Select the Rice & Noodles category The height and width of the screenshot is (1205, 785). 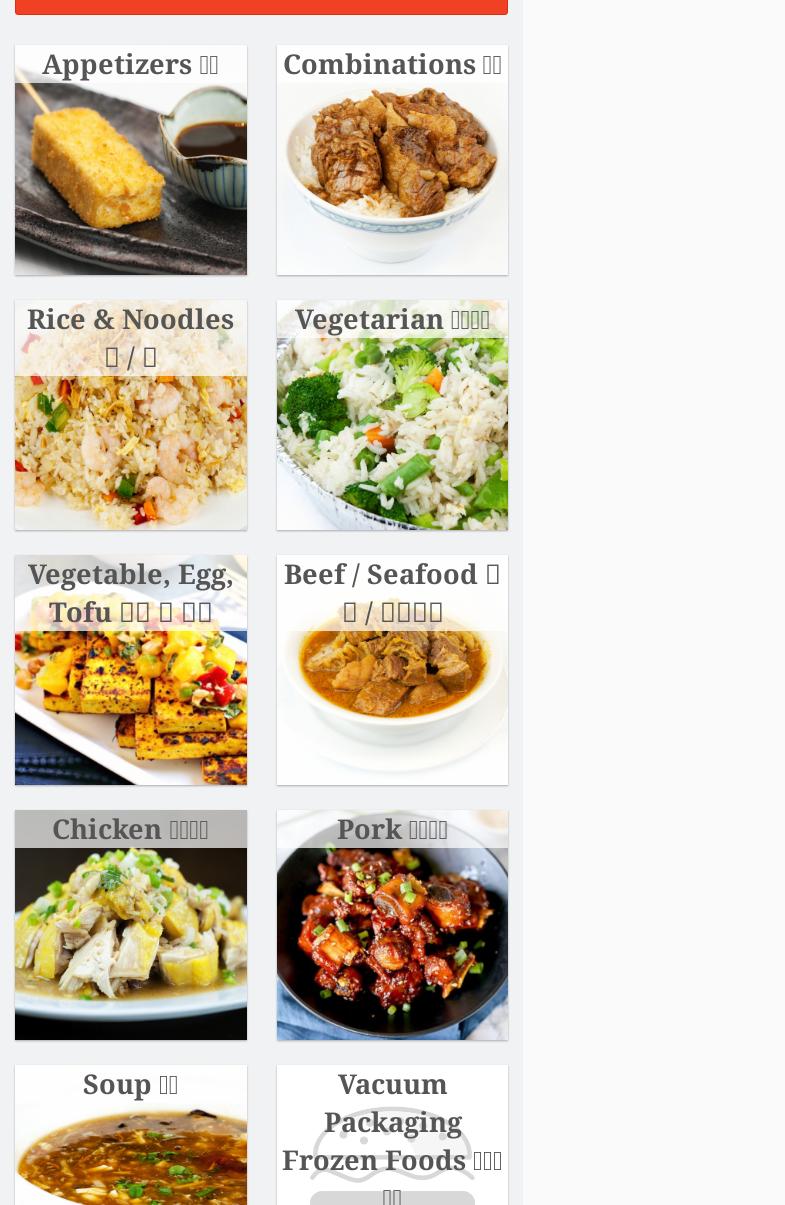click(x=131, y=415)
